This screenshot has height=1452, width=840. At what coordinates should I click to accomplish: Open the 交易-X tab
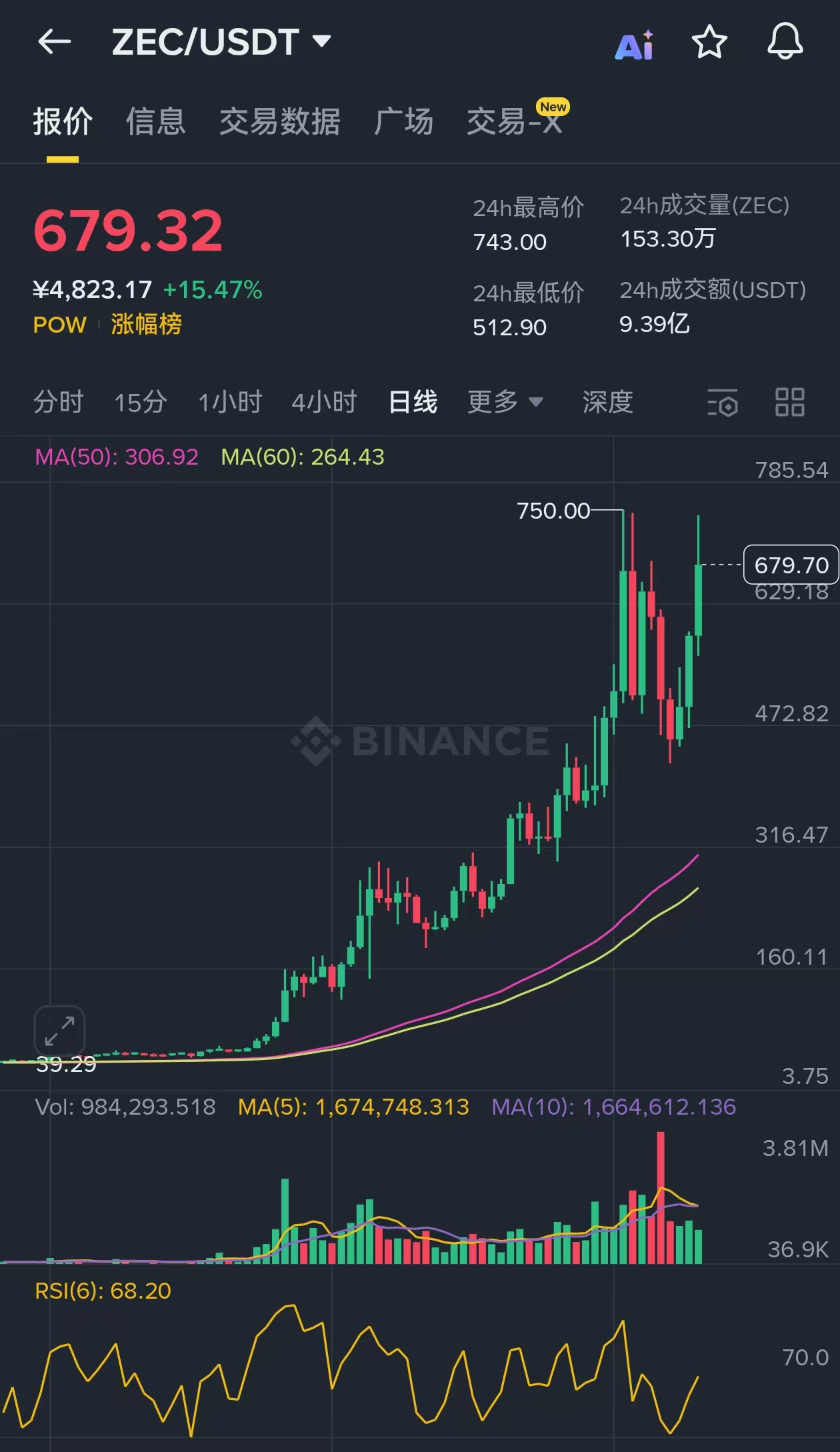tap(515, 122)
